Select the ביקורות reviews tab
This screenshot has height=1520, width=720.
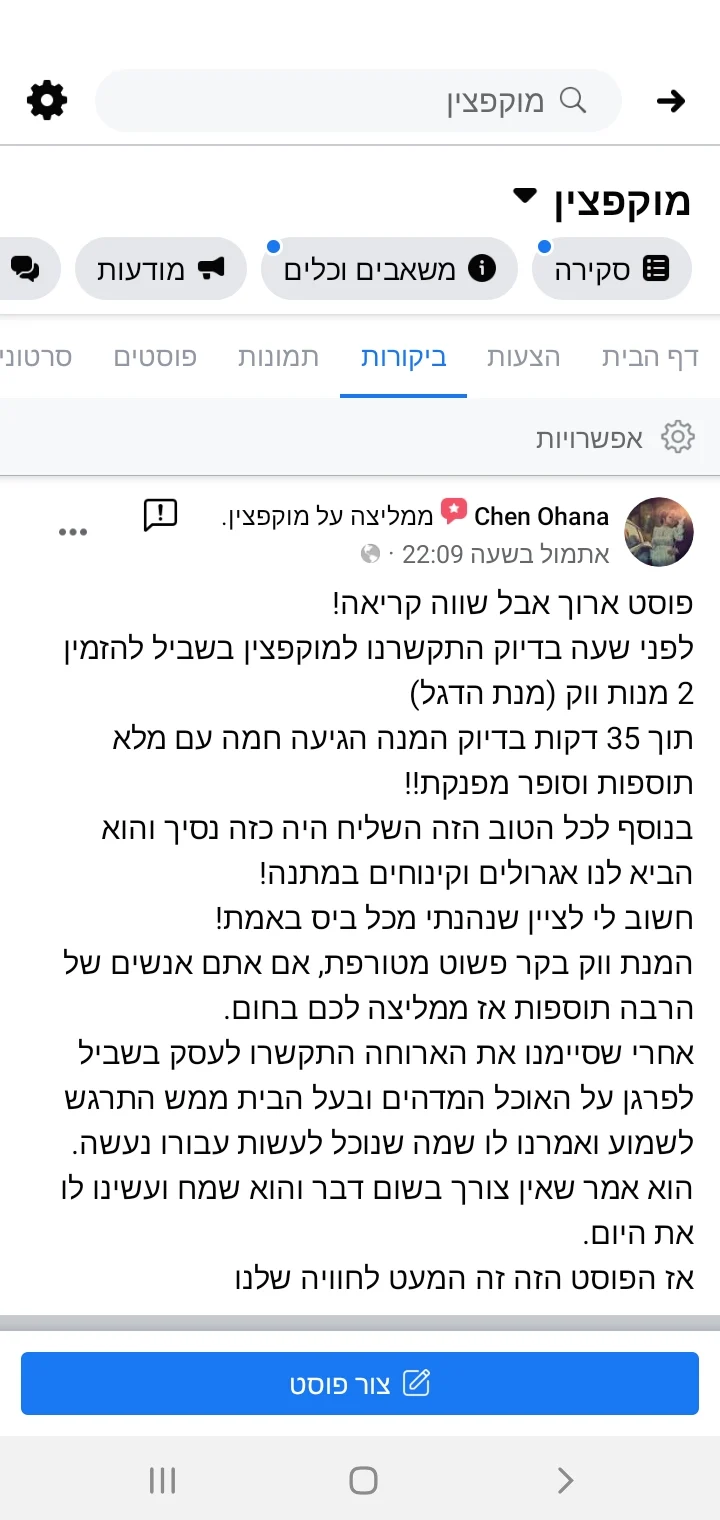(x=403, y=357)
